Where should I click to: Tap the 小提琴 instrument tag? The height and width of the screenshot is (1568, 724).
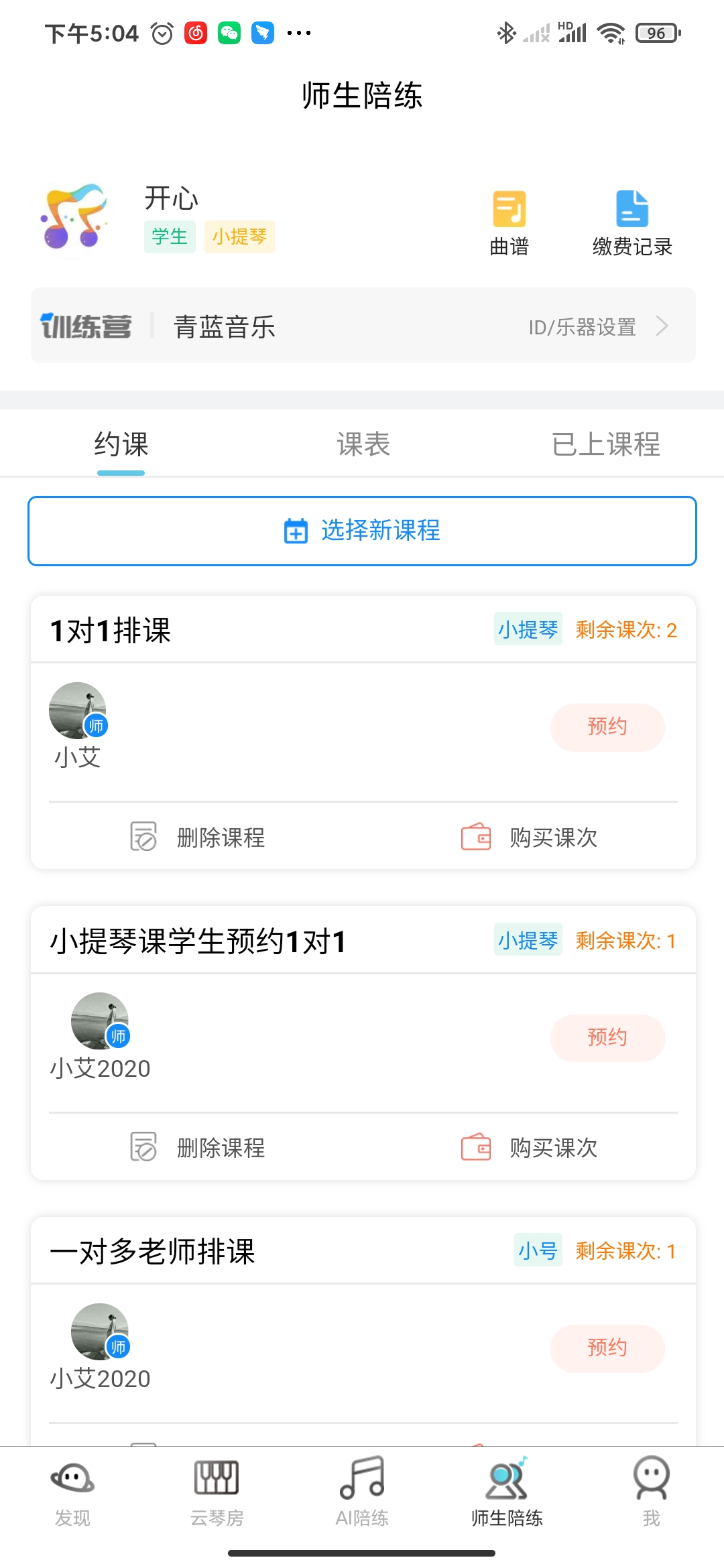[x=240, y=237]
